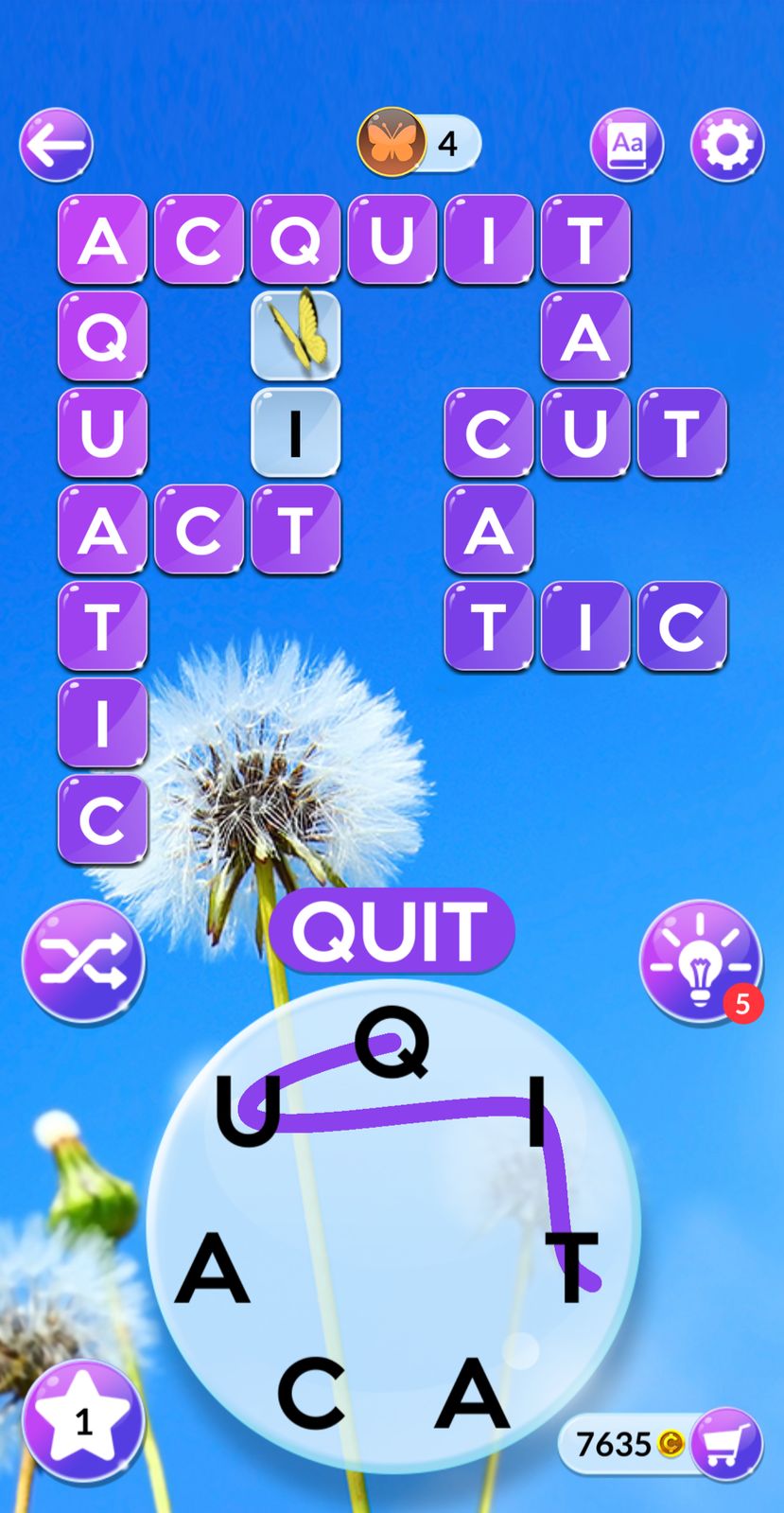Image resolution: width=784 pixels, height=1513 pixels.
Task: Go back using the arrow button
Action: tap(56, 146)
